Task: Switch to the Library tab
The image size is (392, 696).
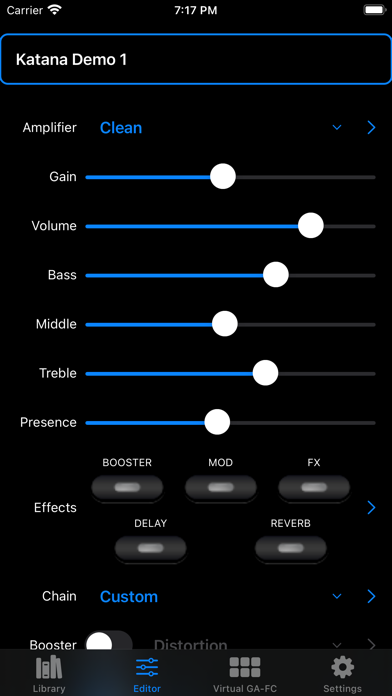Action: 49,673
